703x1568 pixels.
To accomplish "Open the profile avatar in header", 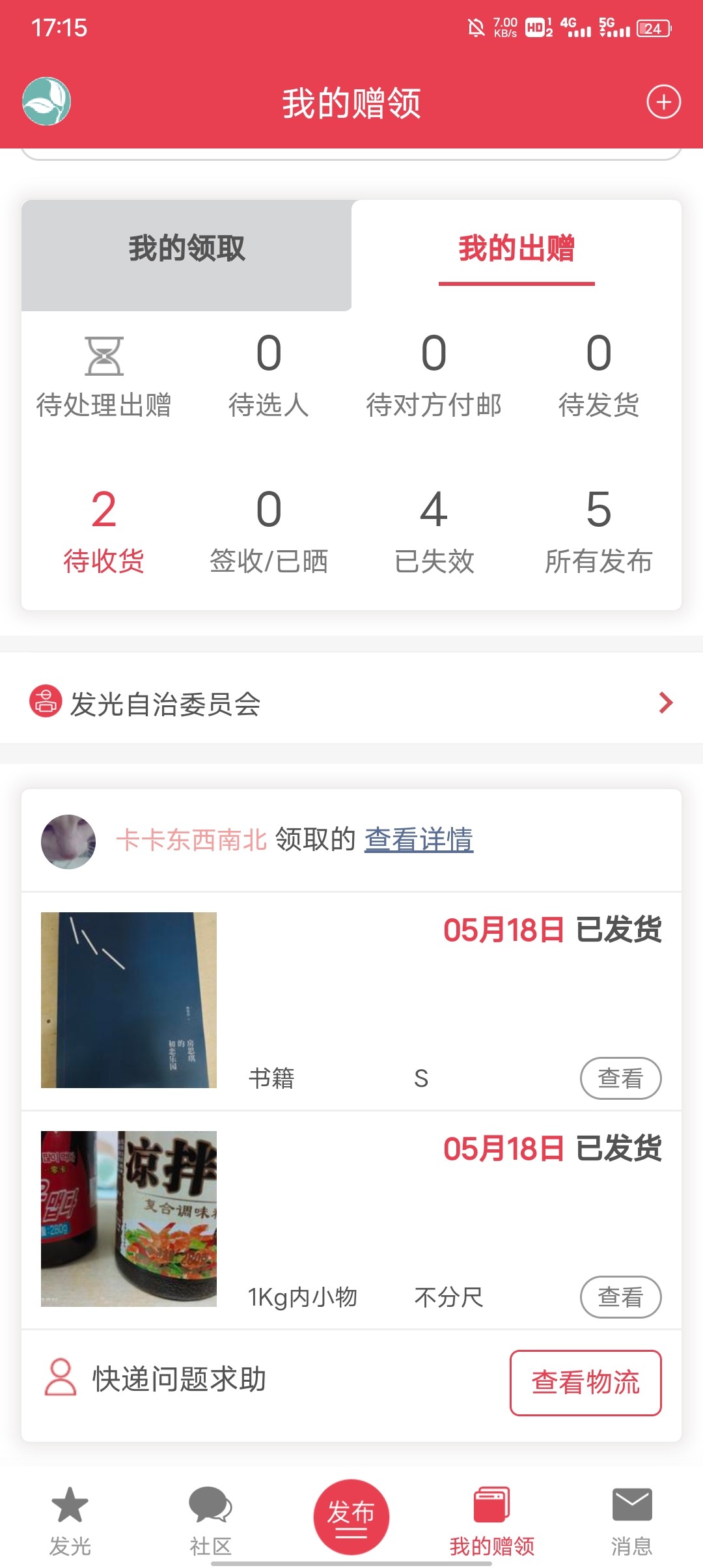I will tap(46, 102).
